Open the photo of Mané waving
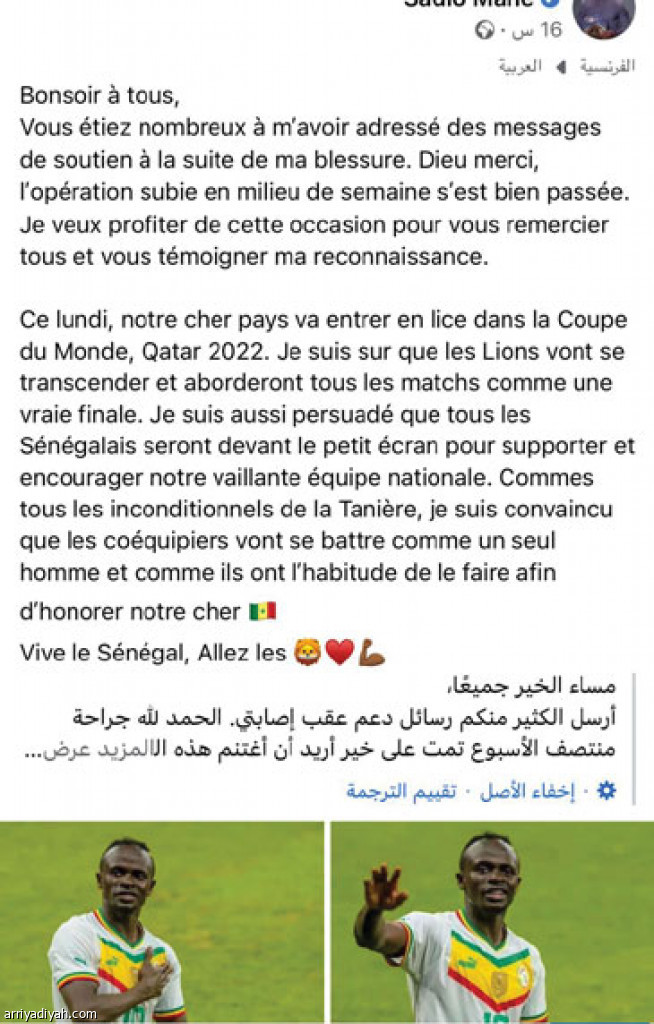 click(x=491, y=920)
